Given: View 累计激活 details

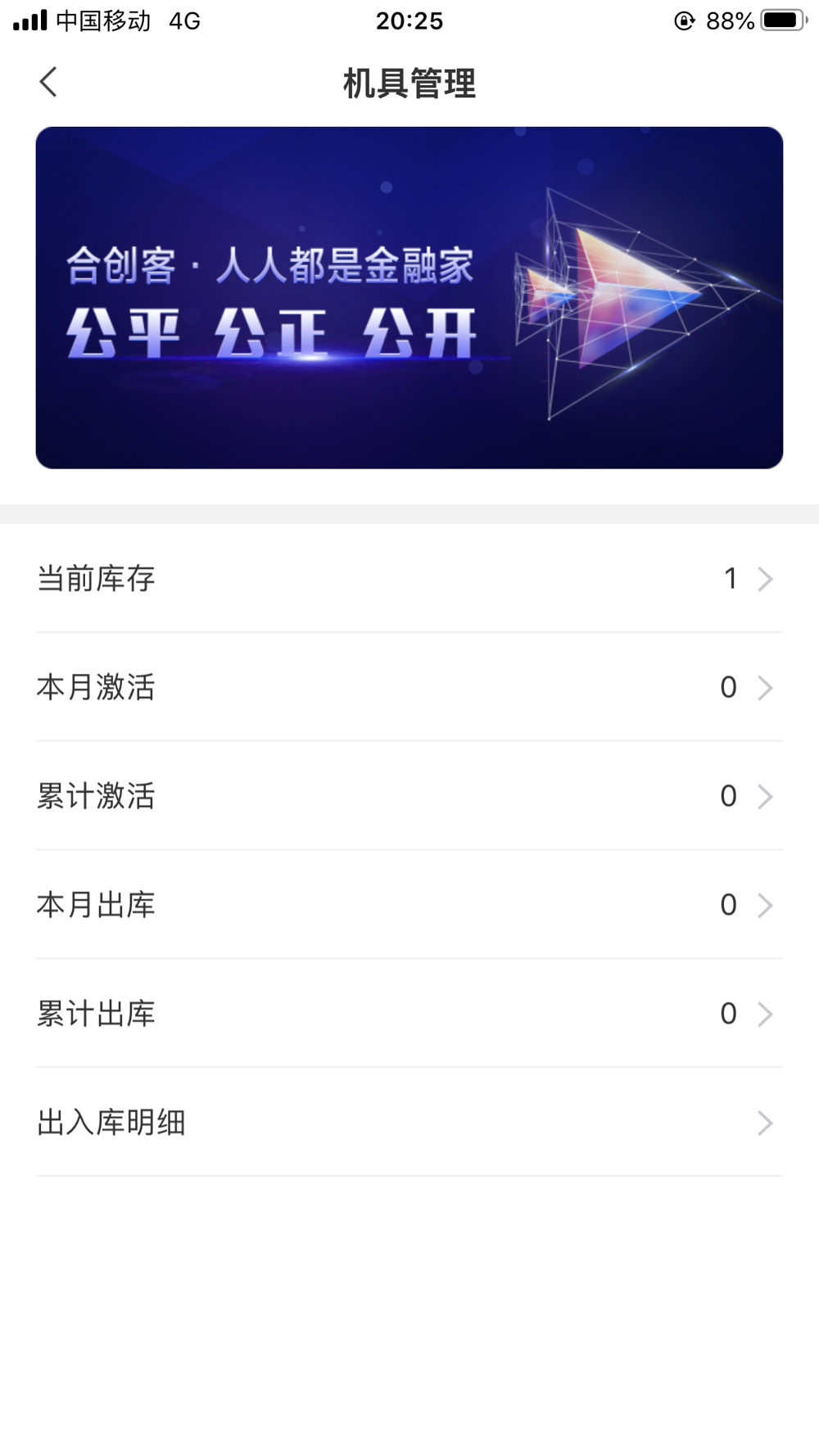Looking at the screenshot, I should click(409, 796).
